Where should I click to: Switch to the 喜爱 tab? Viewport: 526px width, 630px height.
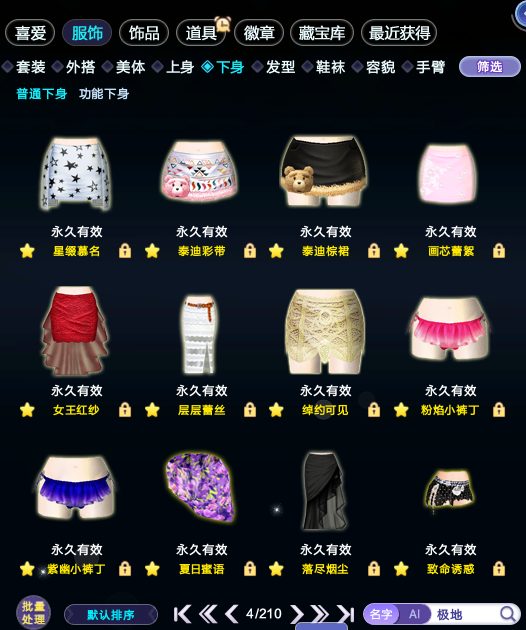click(30, 33)
